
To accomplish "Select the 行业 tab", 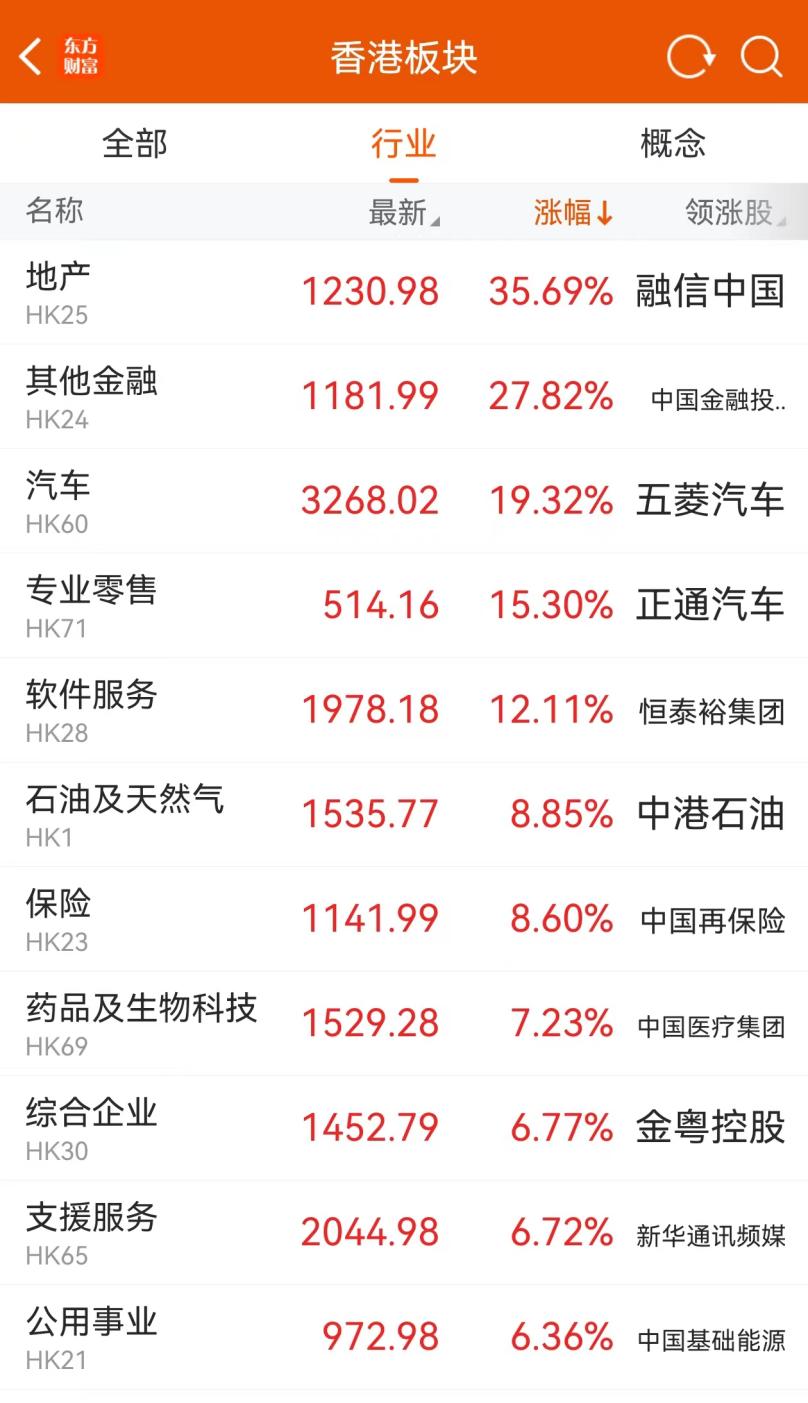I will pos(404,144).
